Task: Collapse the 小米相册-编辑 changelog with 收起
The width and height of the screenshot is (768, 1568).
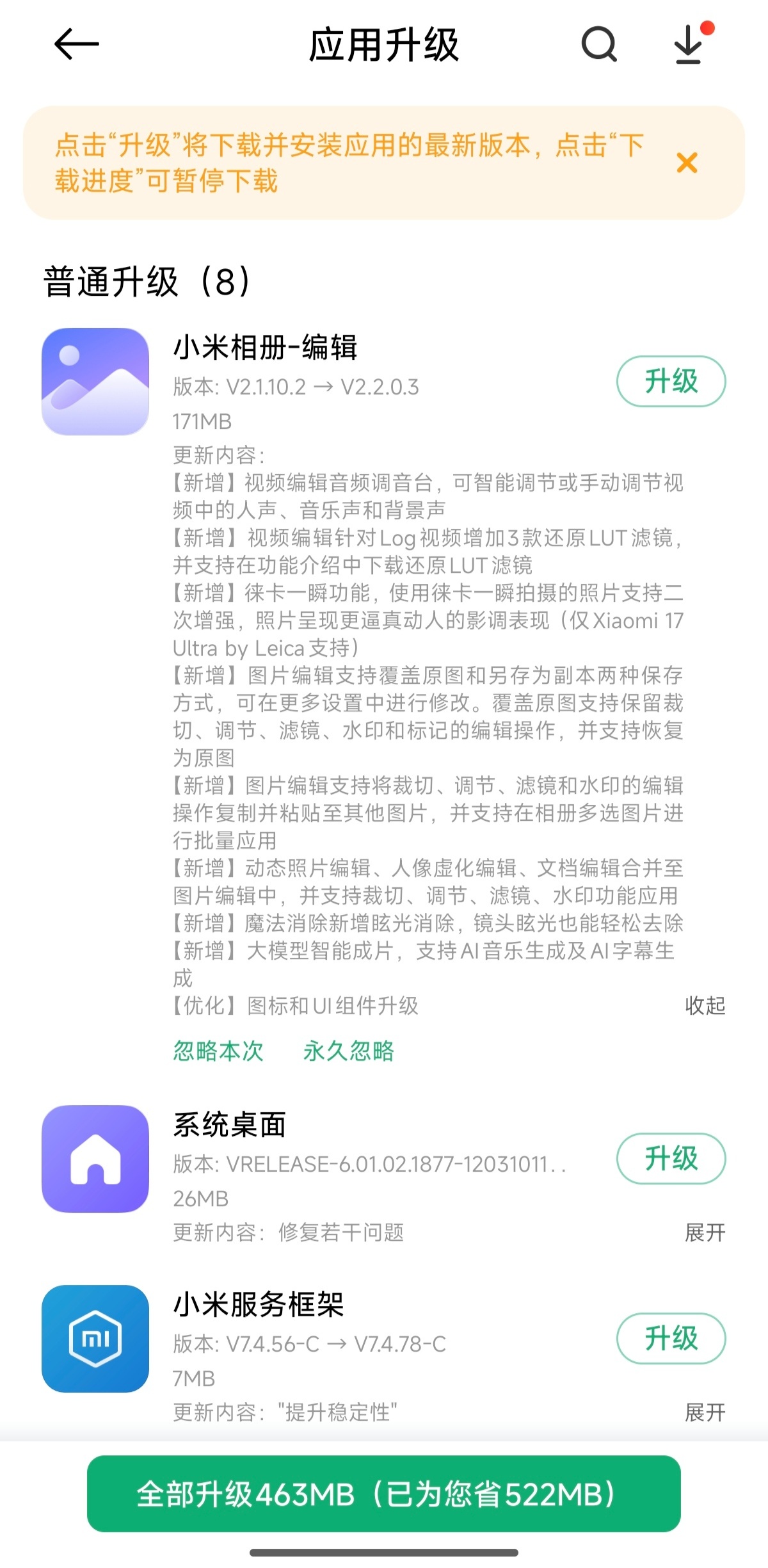Action: coord(705,1005)
